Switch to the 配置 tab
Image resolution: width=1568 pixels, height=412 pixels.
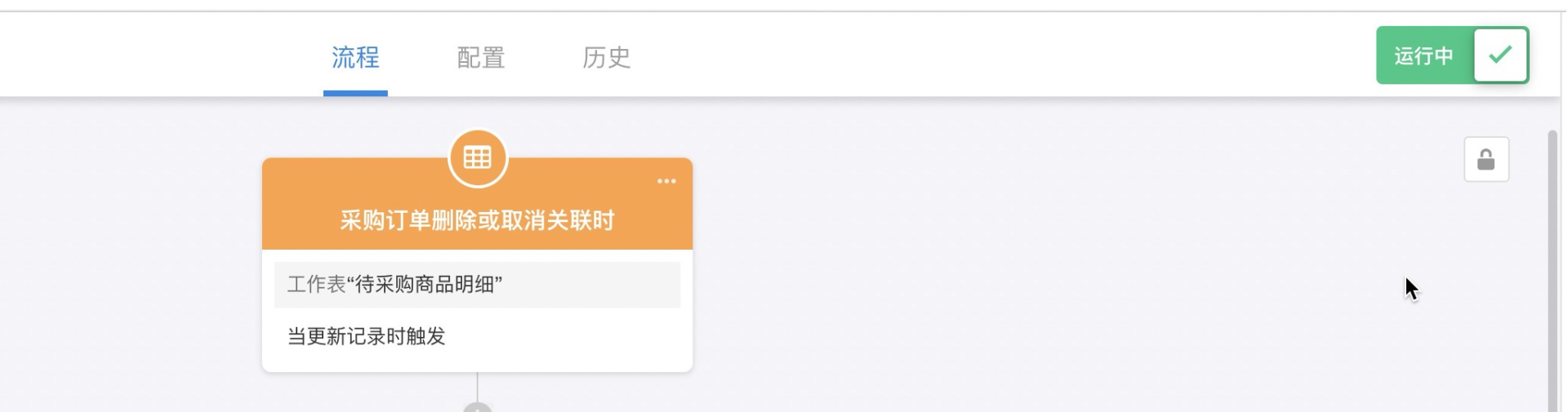480,57
